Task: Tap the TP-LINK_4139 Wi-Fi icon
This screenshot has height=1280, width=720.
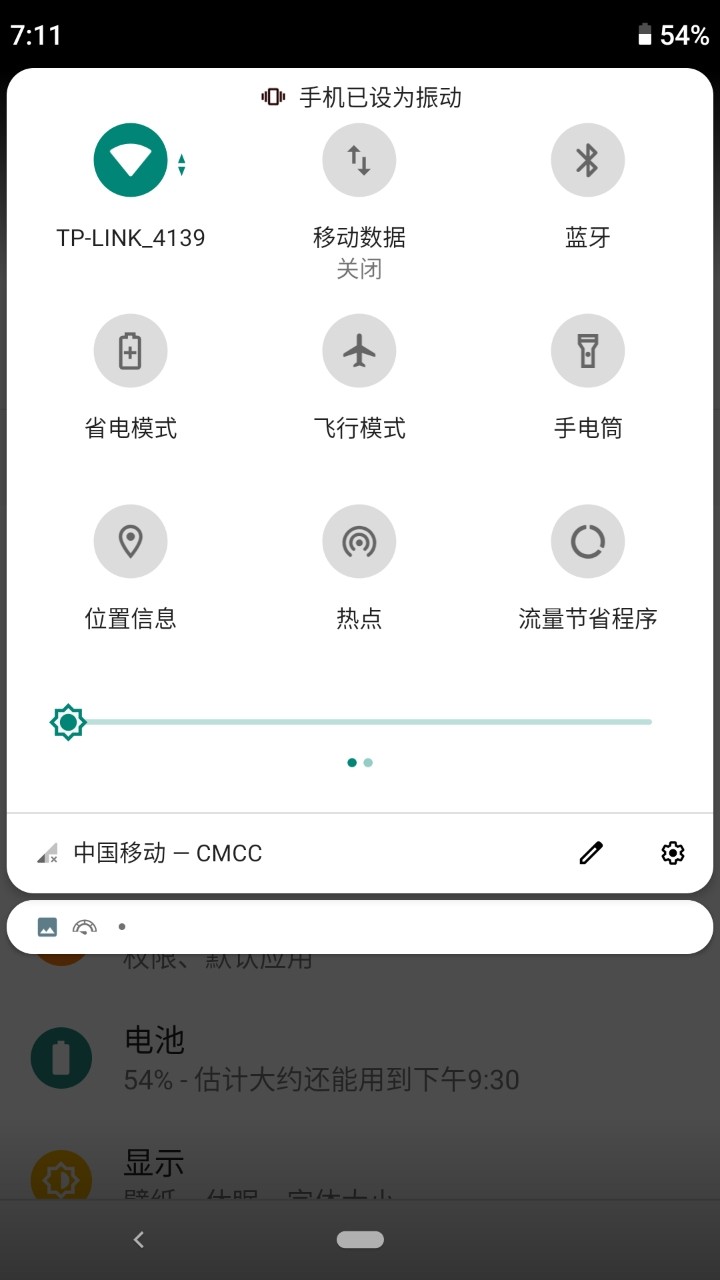Action: tap(131, 160)
